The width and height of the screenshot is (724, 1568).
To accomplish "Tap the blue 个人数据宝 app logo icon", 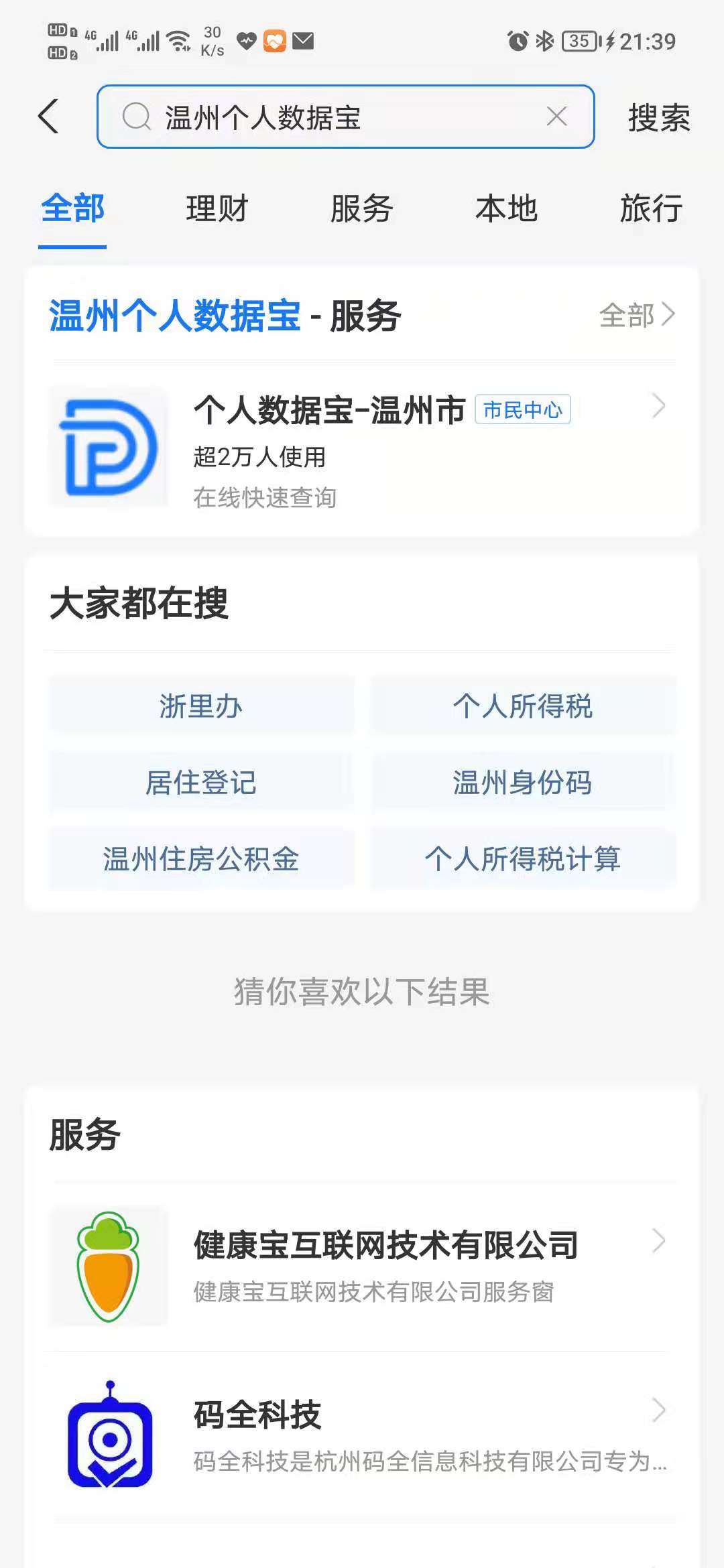I will click(x=109, y=444).
